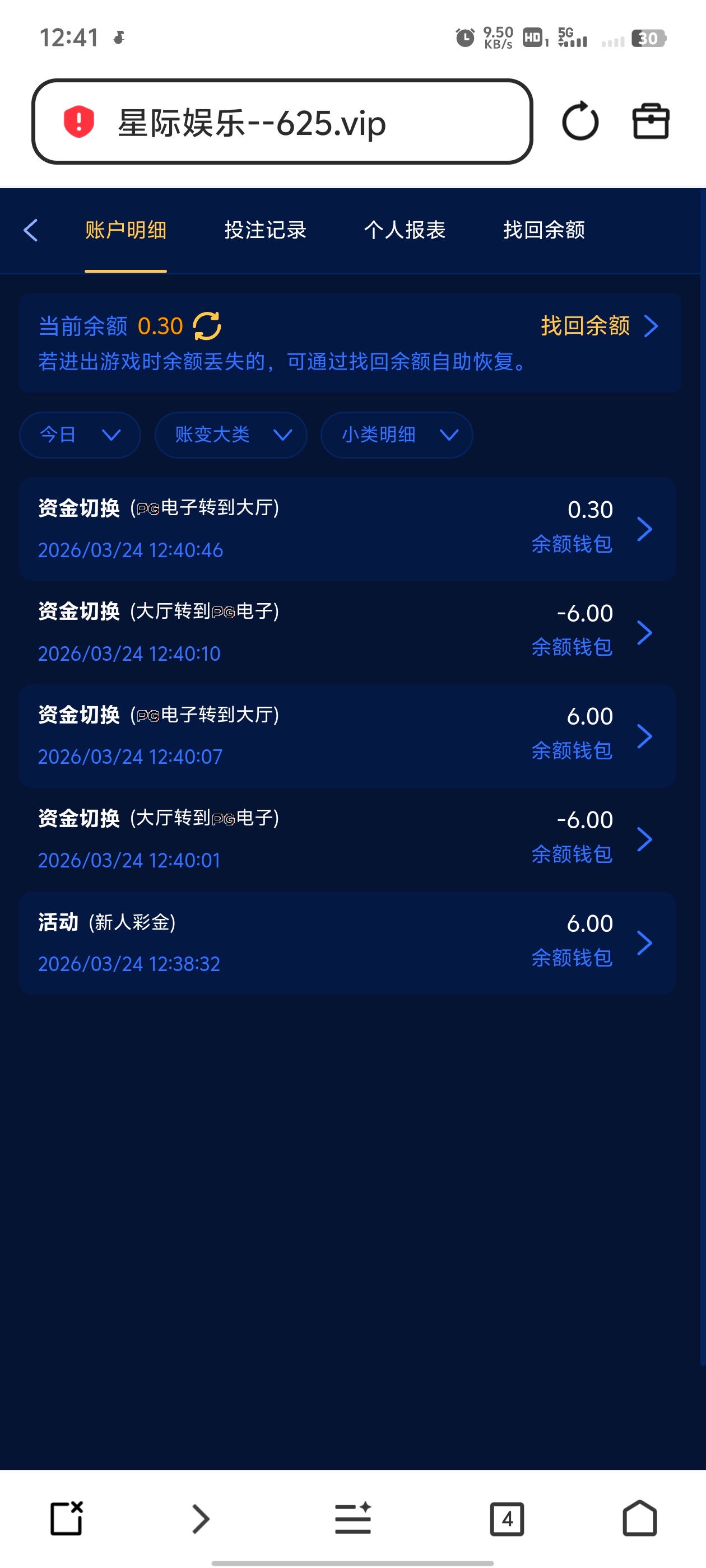
Task: Open the 12:40:10 transfer record
Action: tap(347, 632)
